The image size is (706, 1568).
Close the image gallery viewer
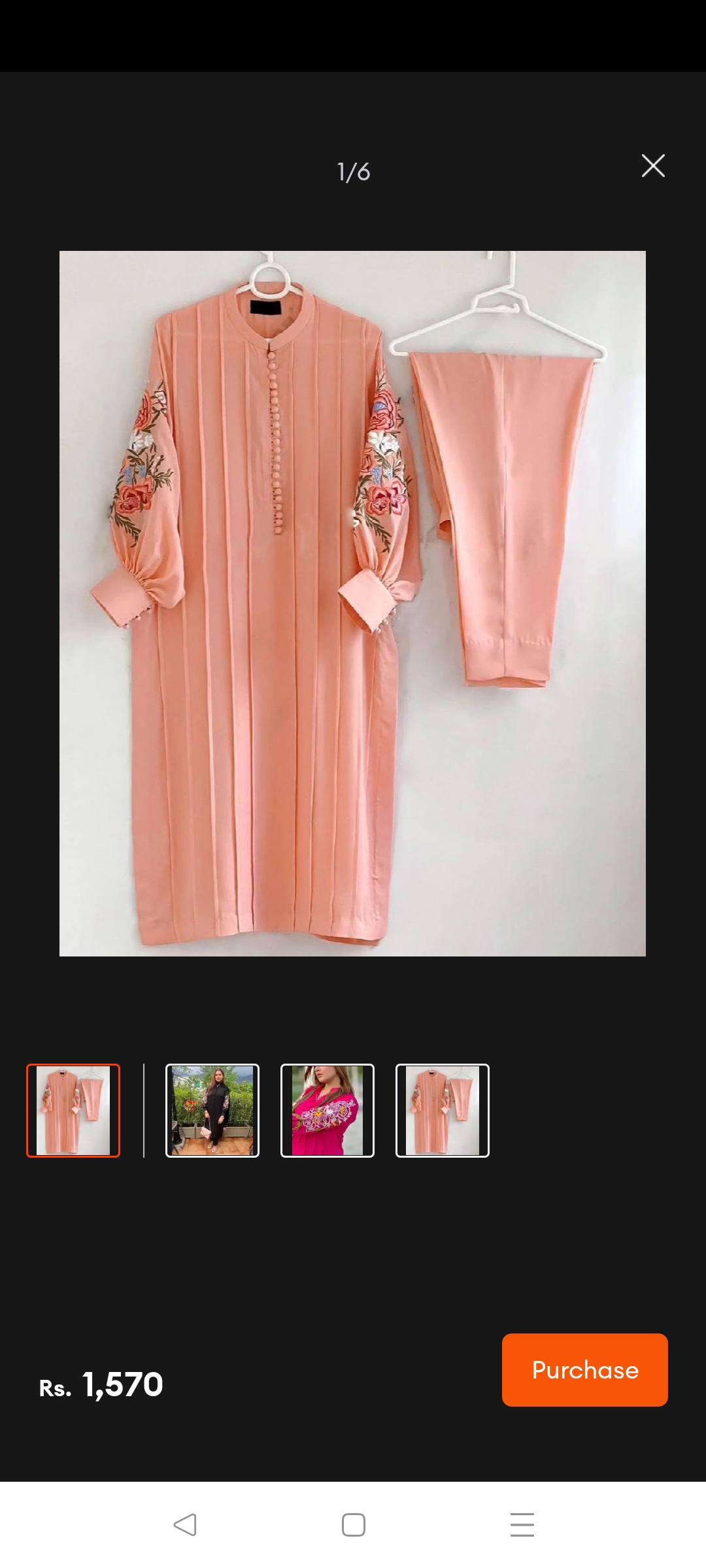click(653, 166)
